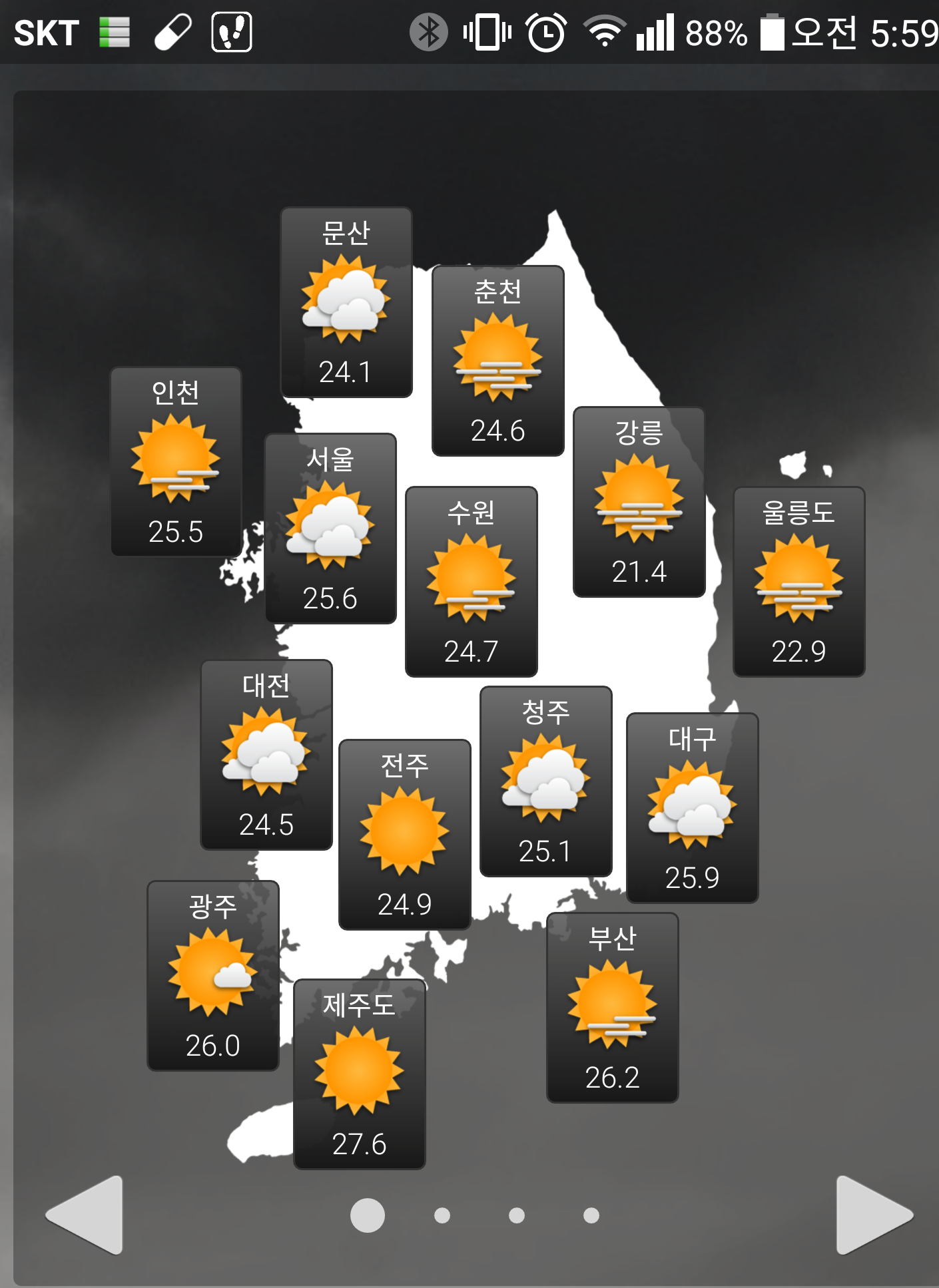
Task: View 제주도 weather details
Action: (360, 1074)
